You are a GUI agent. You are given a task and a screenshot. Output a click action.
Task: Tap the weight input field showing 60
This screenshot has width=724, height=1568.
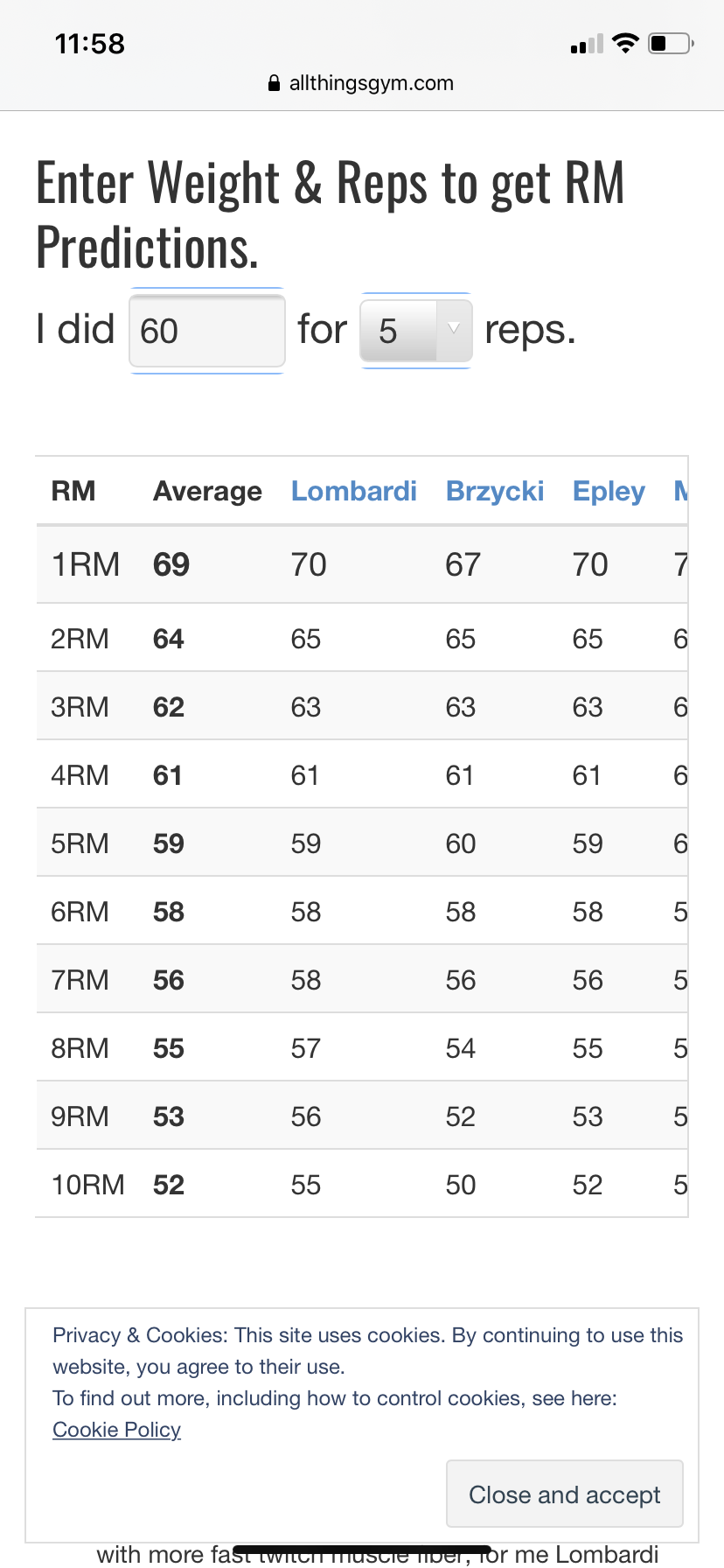[206, 331]
